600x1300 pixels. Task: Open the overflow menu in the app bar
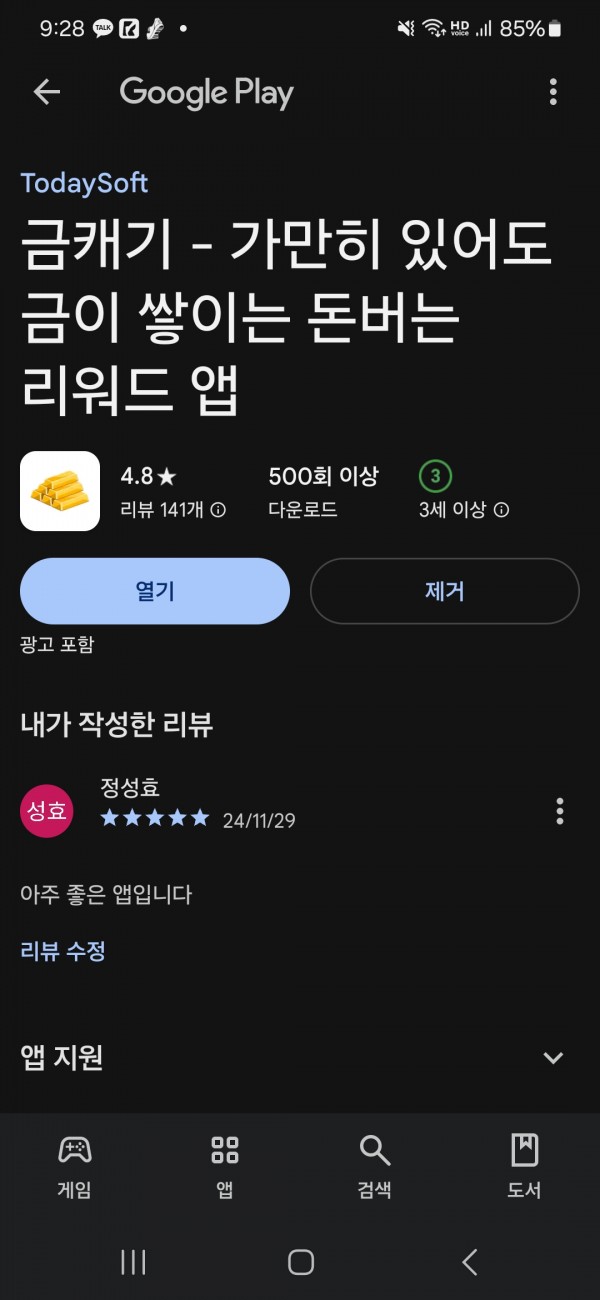click(553, 93)
